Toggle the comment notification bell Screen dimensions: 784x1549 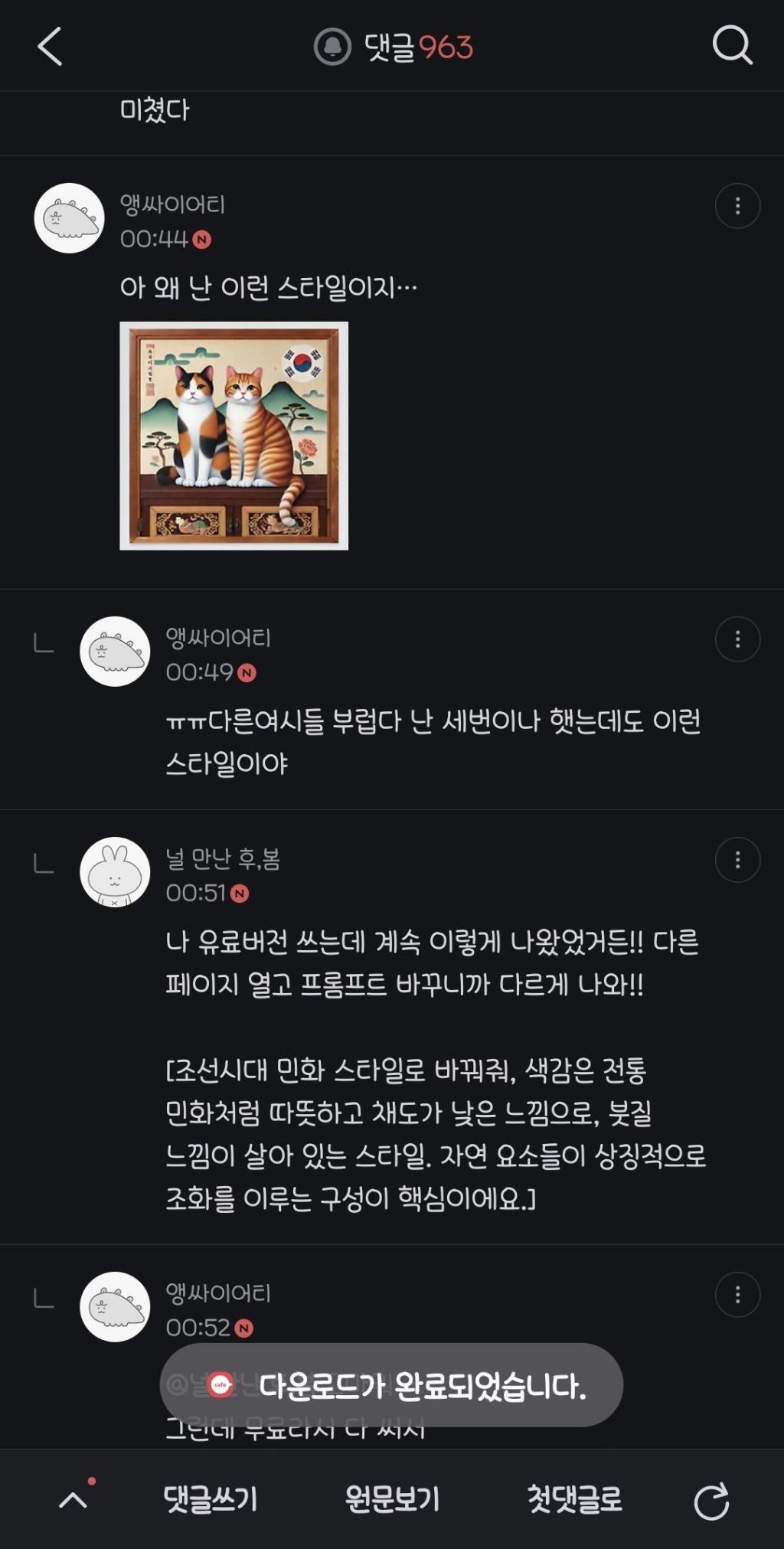332,47
